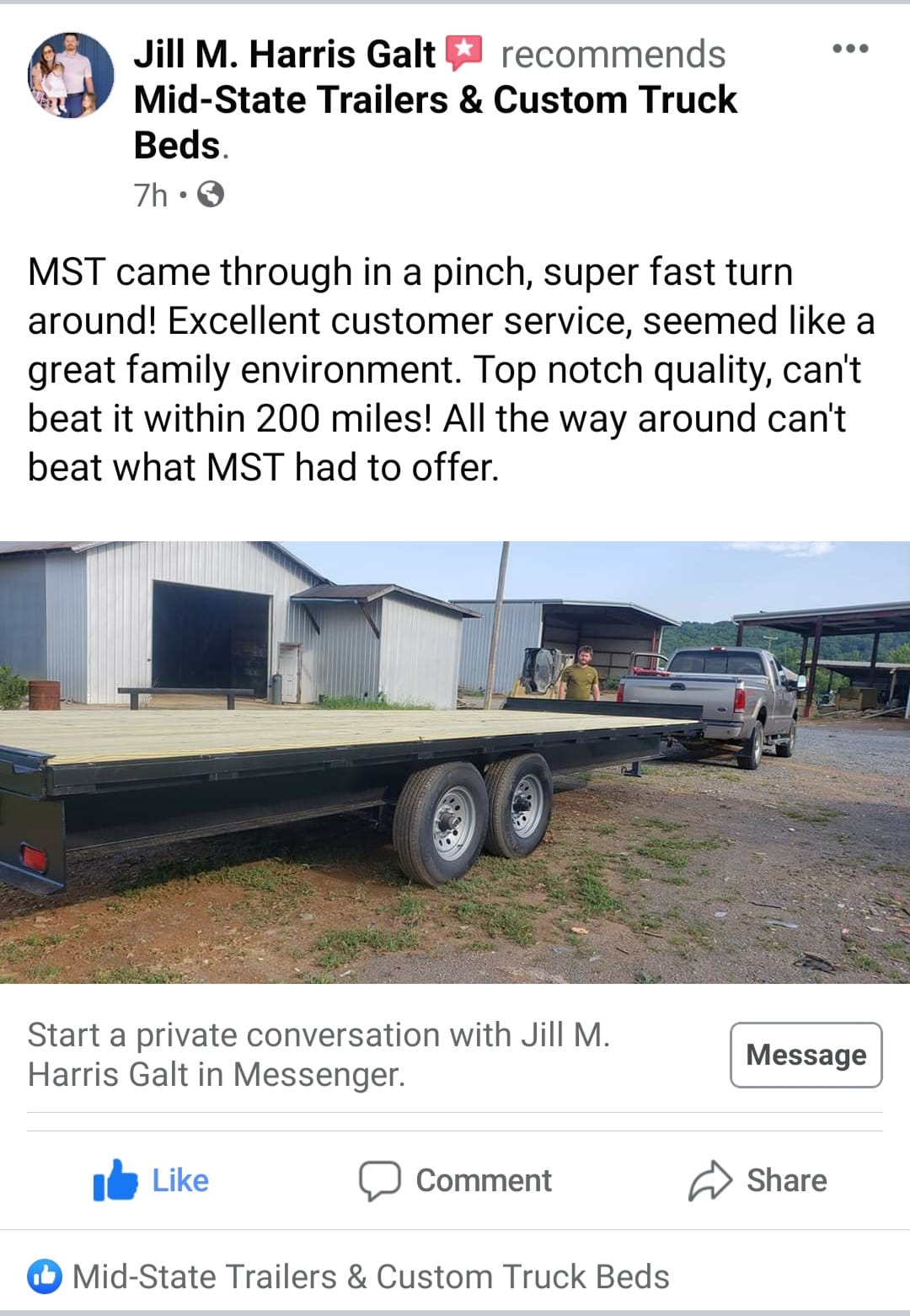The width and height of the screenshot is (910, 1316).
Task: Comment on this post
Action: [455, 1180]
